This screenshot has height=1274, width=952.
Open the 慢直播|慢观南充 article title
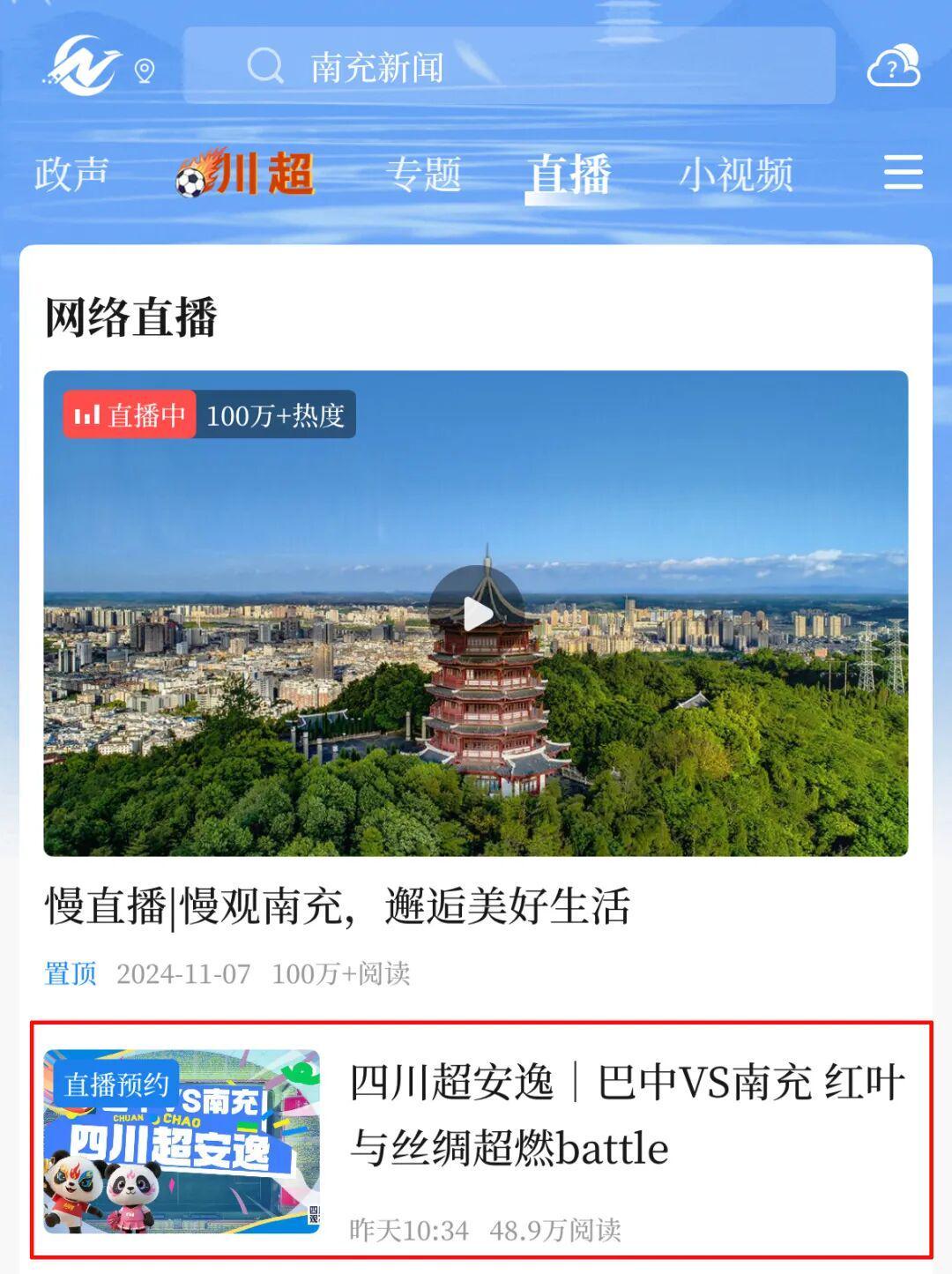coord(338,906)
